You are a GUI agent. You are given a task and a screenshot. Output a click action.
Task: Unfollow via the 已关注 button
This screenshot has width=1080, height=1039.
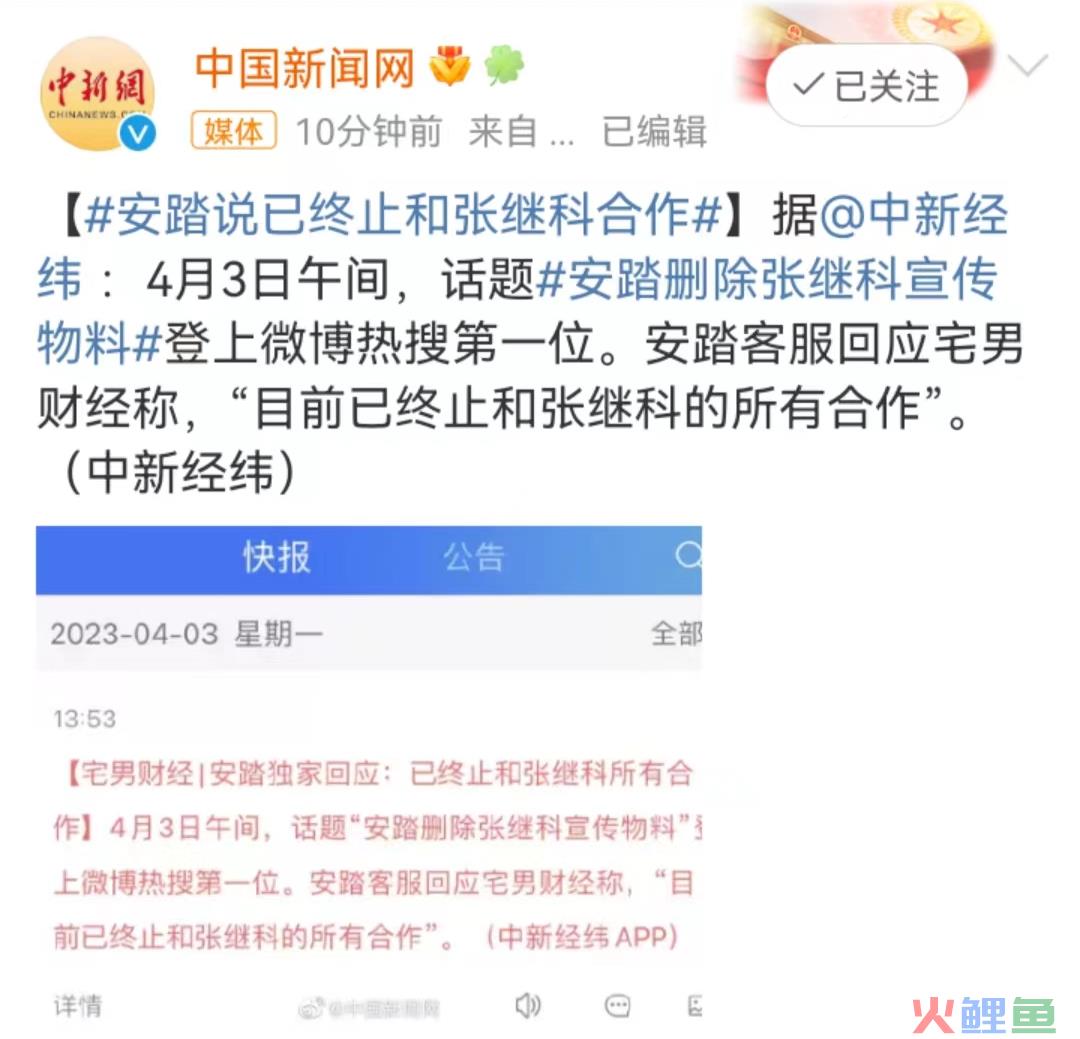[866, 86]
